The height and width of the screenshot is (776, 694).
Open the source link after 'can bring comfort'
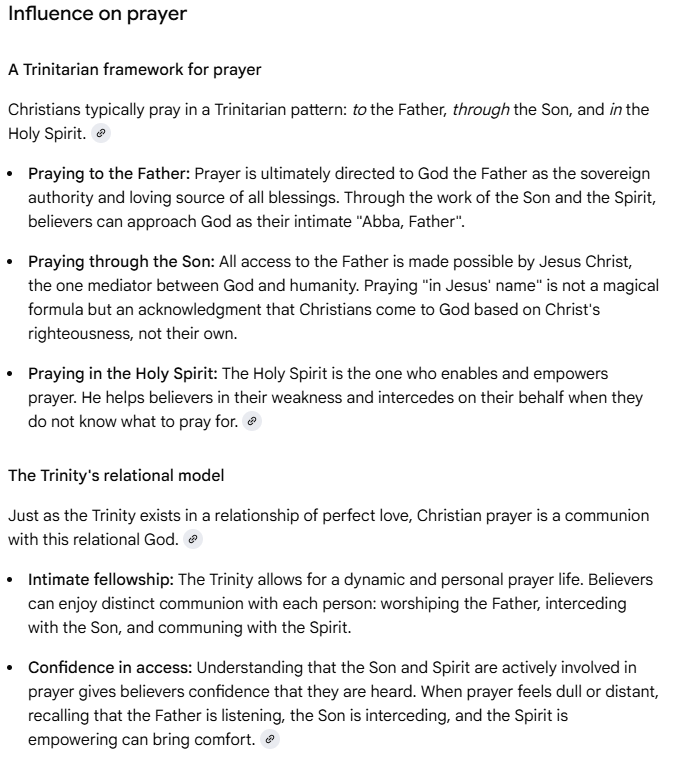click(269, 740)
